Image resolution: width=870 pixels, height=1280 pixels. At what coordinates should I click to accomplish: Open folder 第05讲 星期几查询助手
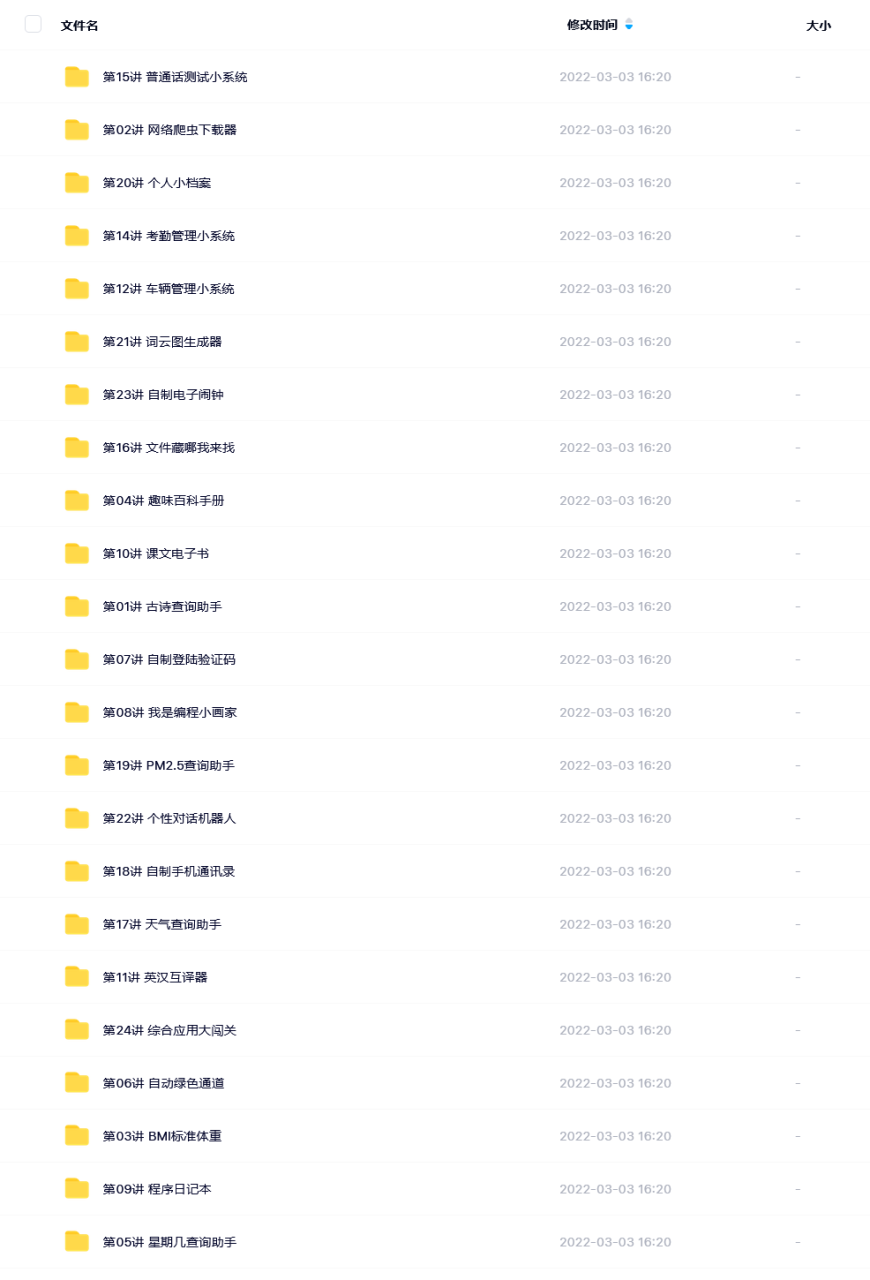click(x=169, y=1243)
